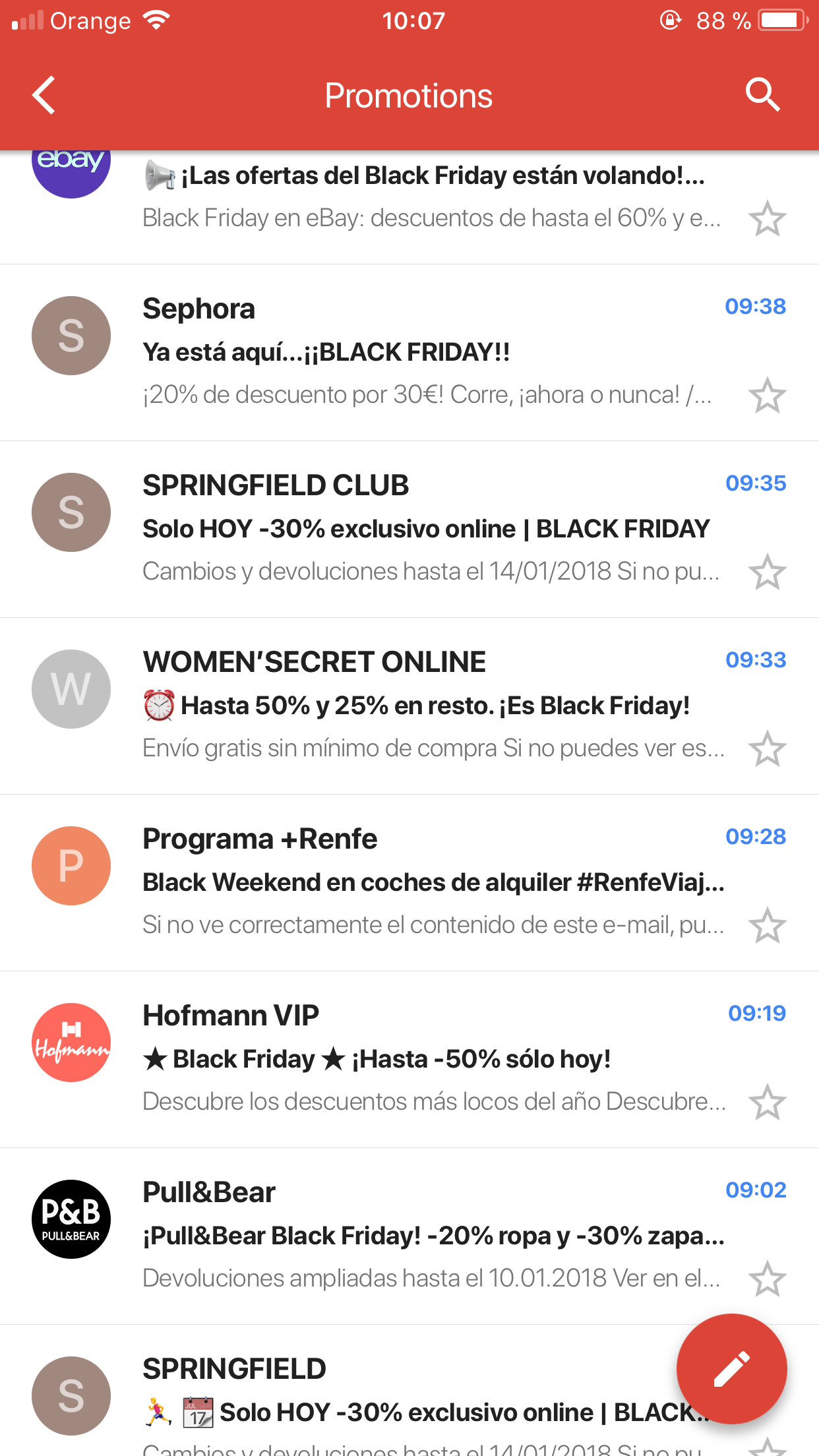Go back from Promotions

pos(44,96)
